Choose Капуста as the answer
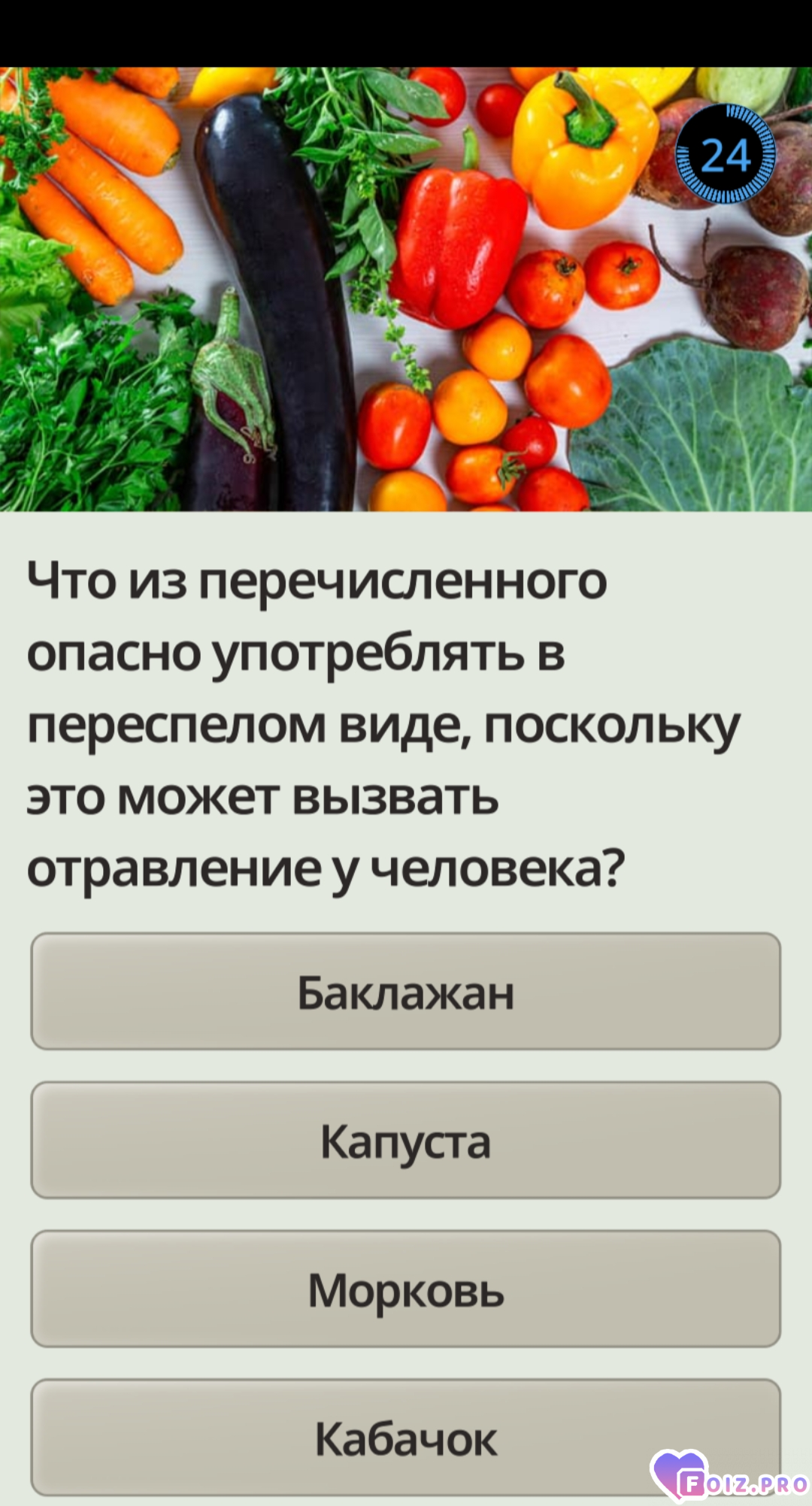 point(405,1140)
